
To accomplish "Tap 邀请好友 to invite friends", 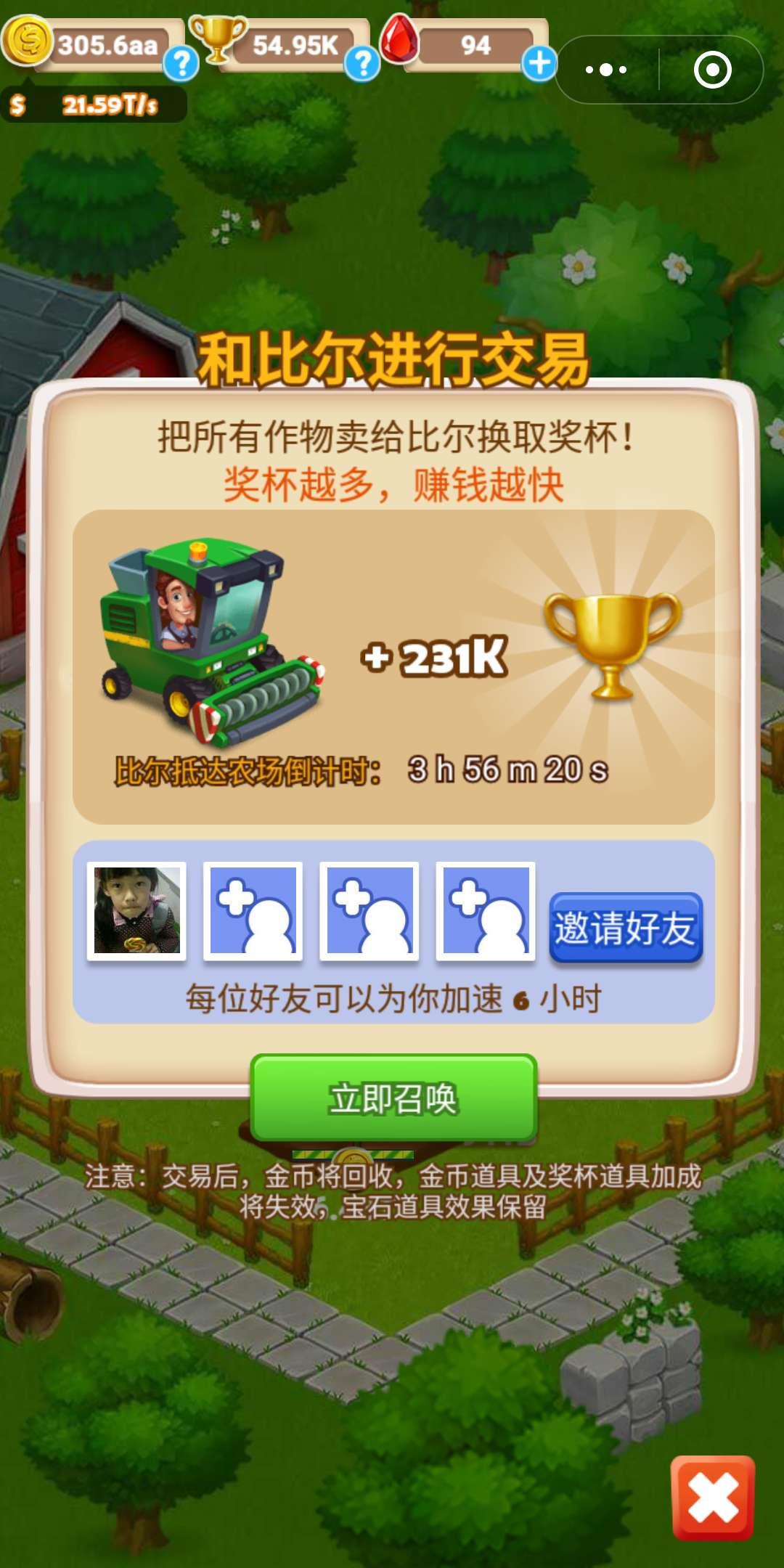I will click(626, 928).
